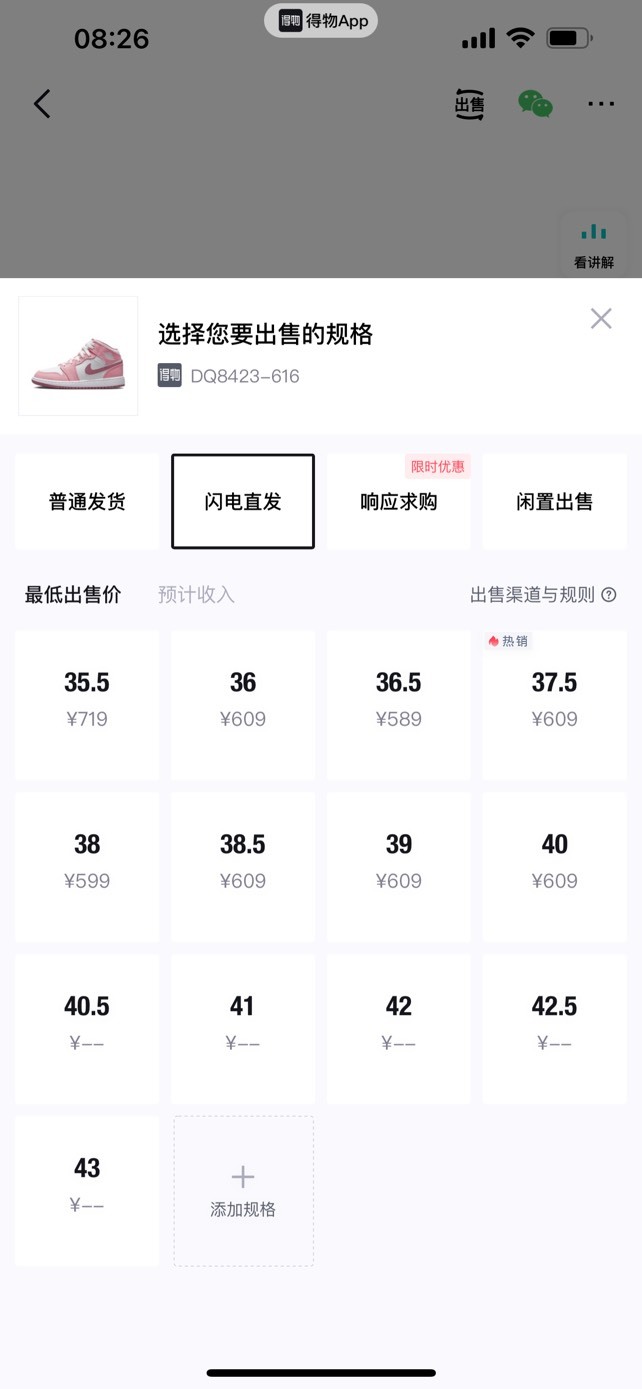Pick size 36.5 at ¥589
This screenshot has width=642, height=1389.
click(x=399, y=705)
